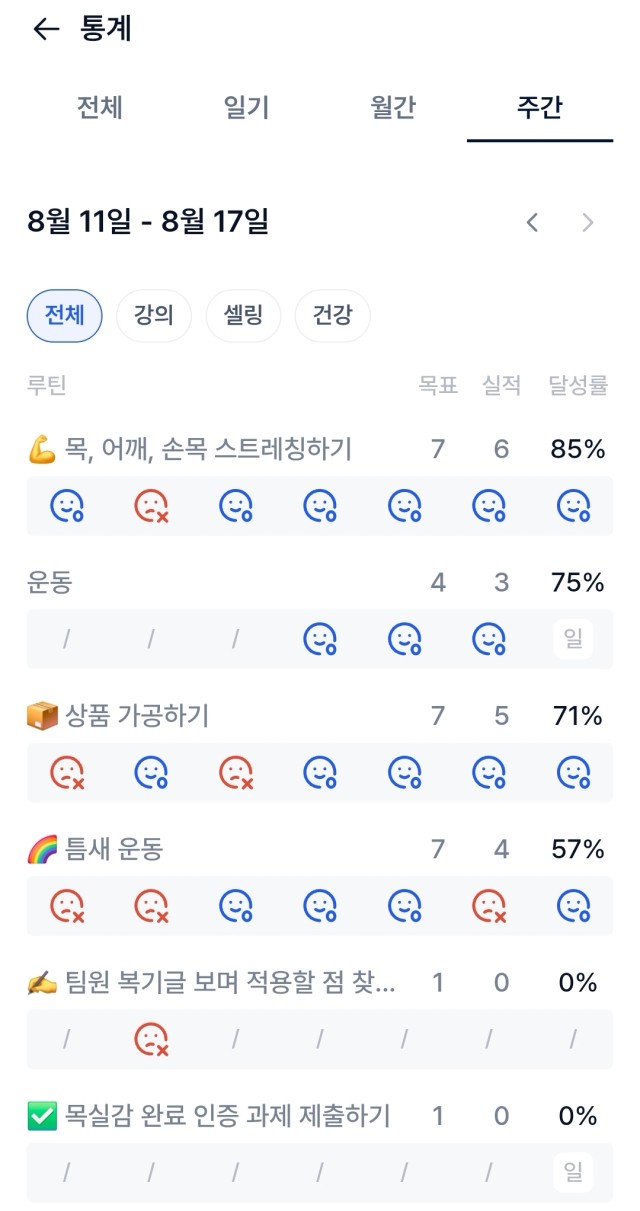Filter routines by 강의 chip
Image resolution: width=640 pixels, height=1211 pixels.
154,316
